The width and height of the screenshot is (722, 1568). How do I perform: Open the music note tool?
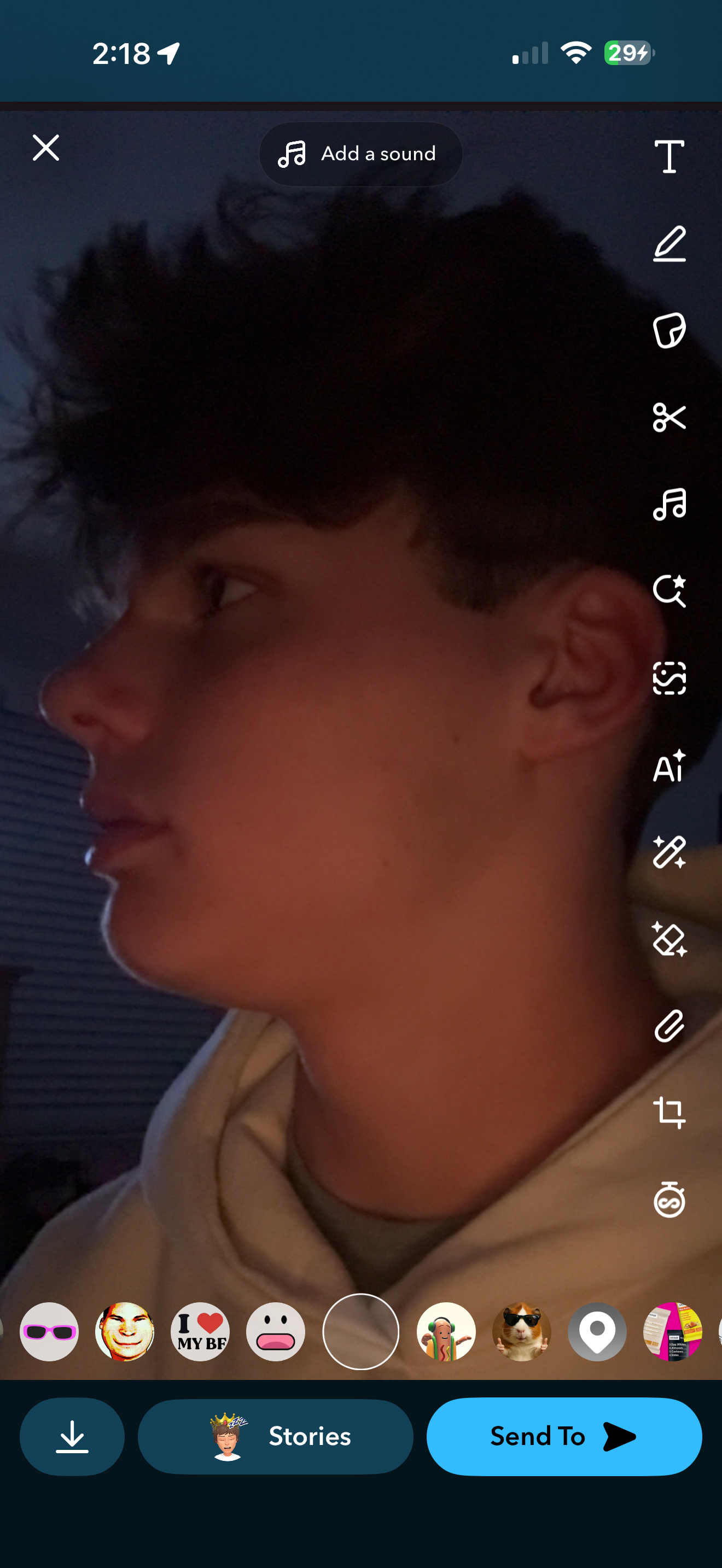[669, 504]
